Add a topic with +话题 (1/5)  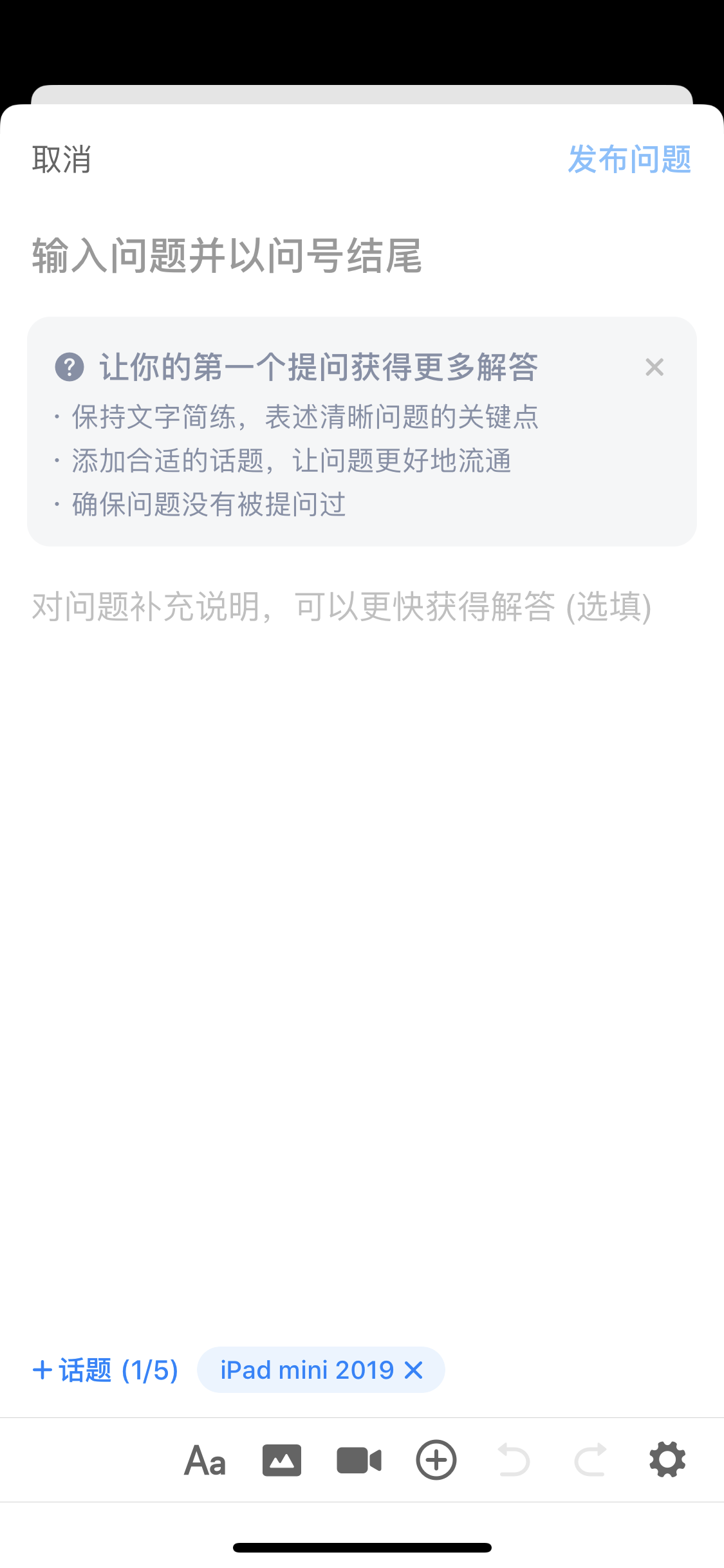[106, 1370]
